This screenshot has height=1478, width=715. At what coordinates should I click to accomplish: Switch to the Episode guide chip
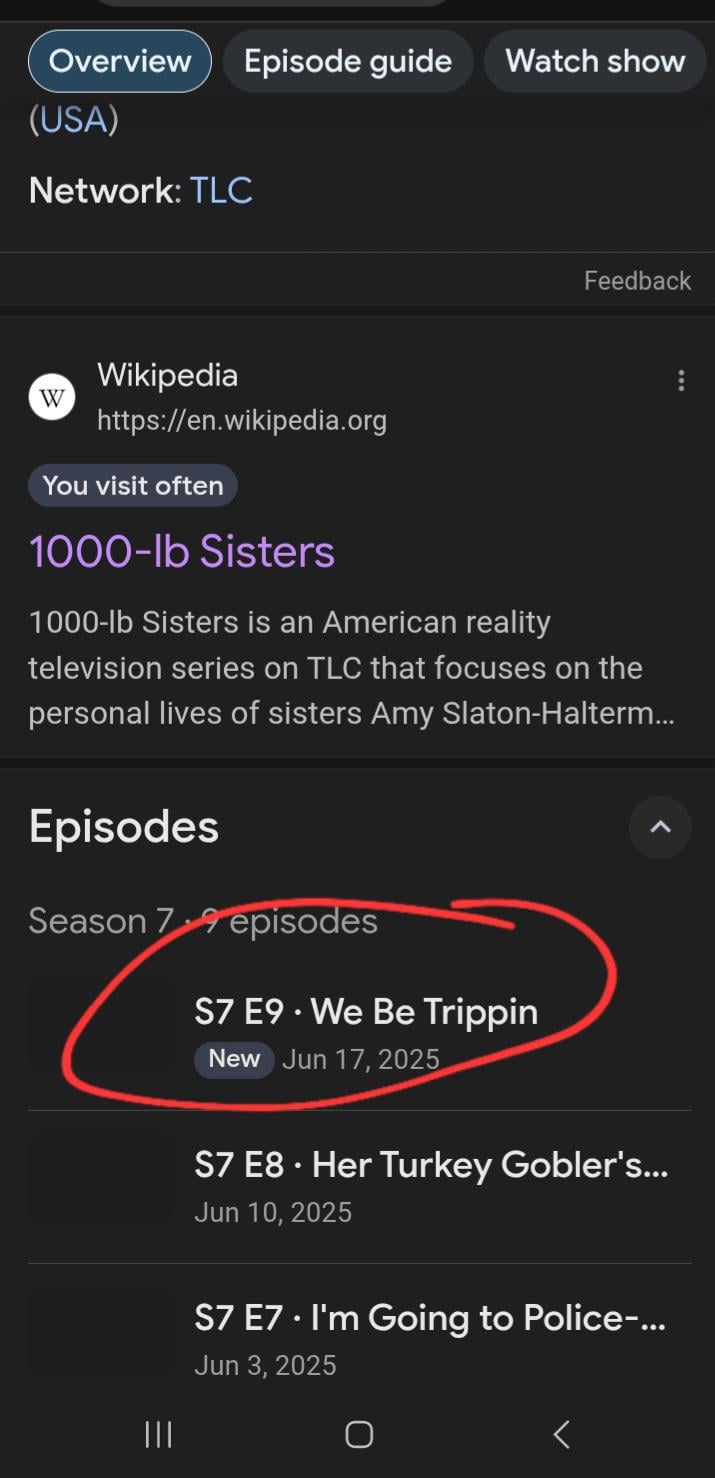pyautogui.click(x=347, y=61)
